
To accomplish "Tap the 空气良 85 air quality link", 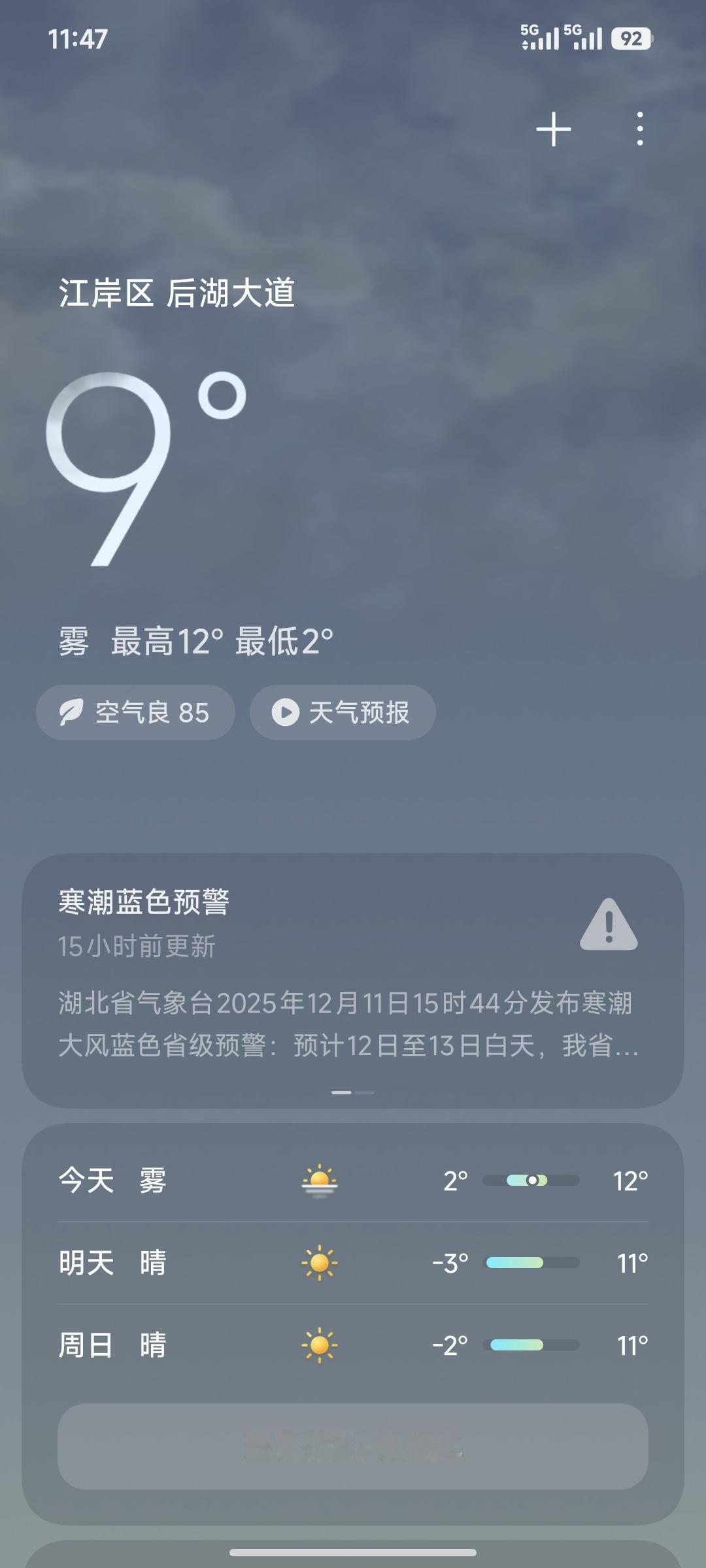I will (x=135, y=713).
